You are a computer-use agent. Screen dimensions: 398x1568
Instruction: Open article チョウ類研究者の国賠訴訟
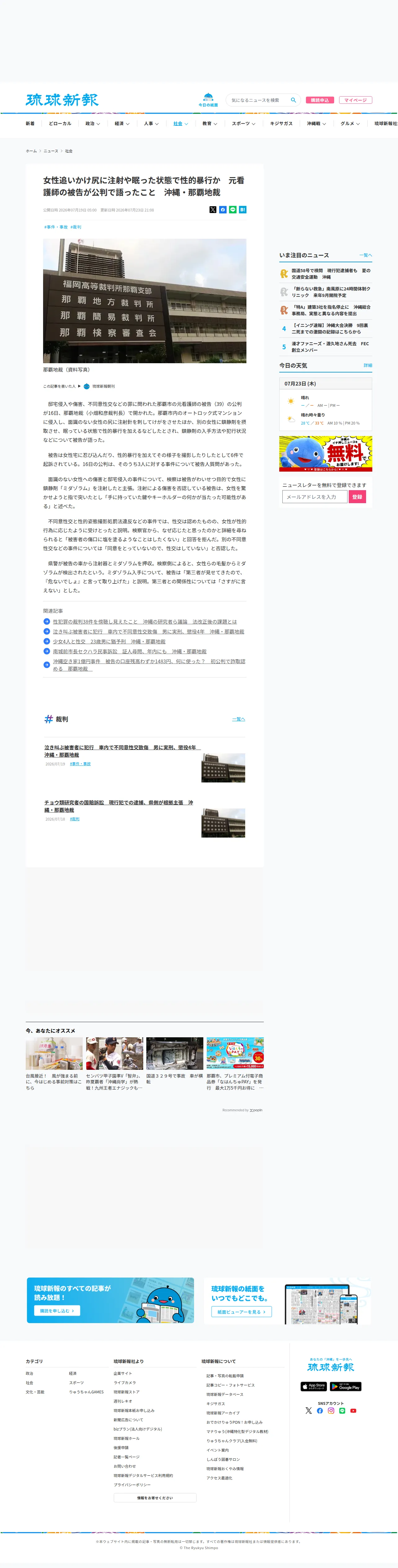pyautogui.click(x=119, y=806)
